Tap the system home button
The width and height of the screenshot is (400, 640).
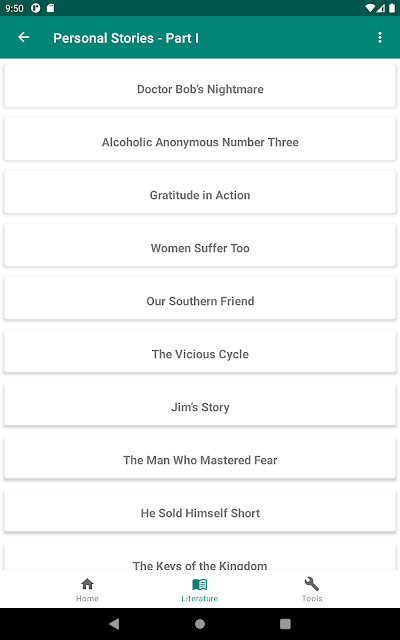200,623
